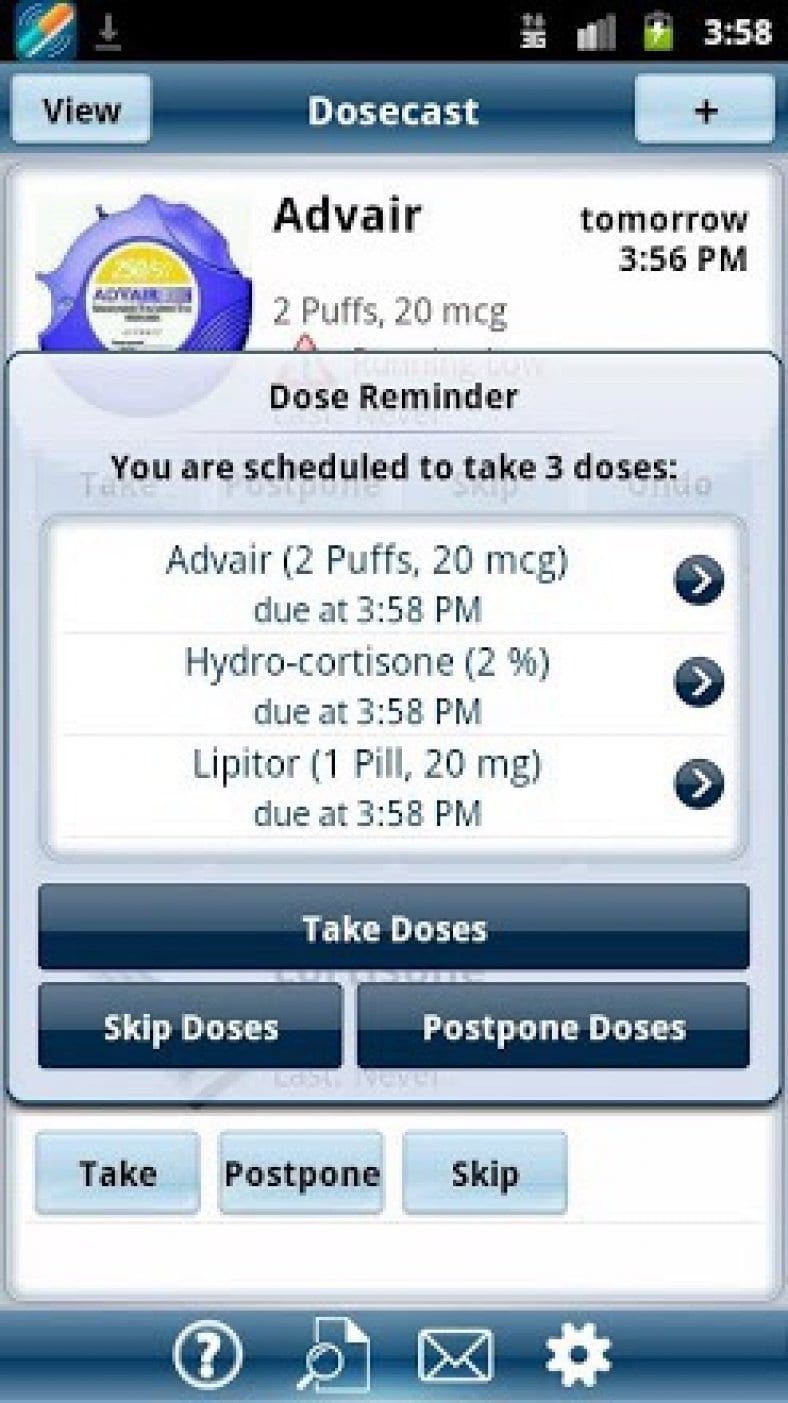This screenshot has height=1403, width=788.
Task: Tap the + icon to add a medication
Action: click(705, 110)
